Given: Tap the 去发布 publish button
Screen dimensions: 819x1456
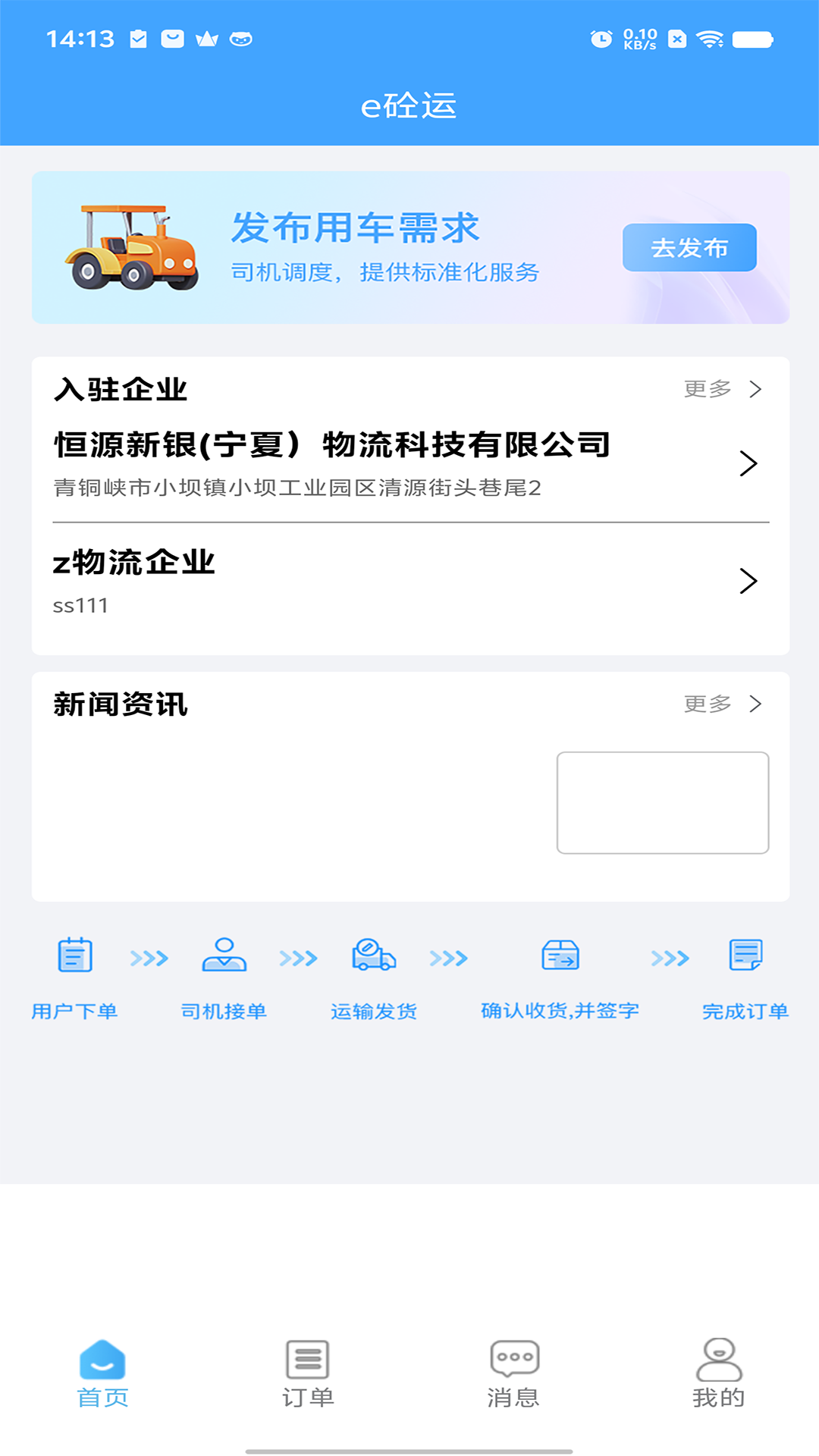Looking at the screenshot, I should (x=688, y=247).
